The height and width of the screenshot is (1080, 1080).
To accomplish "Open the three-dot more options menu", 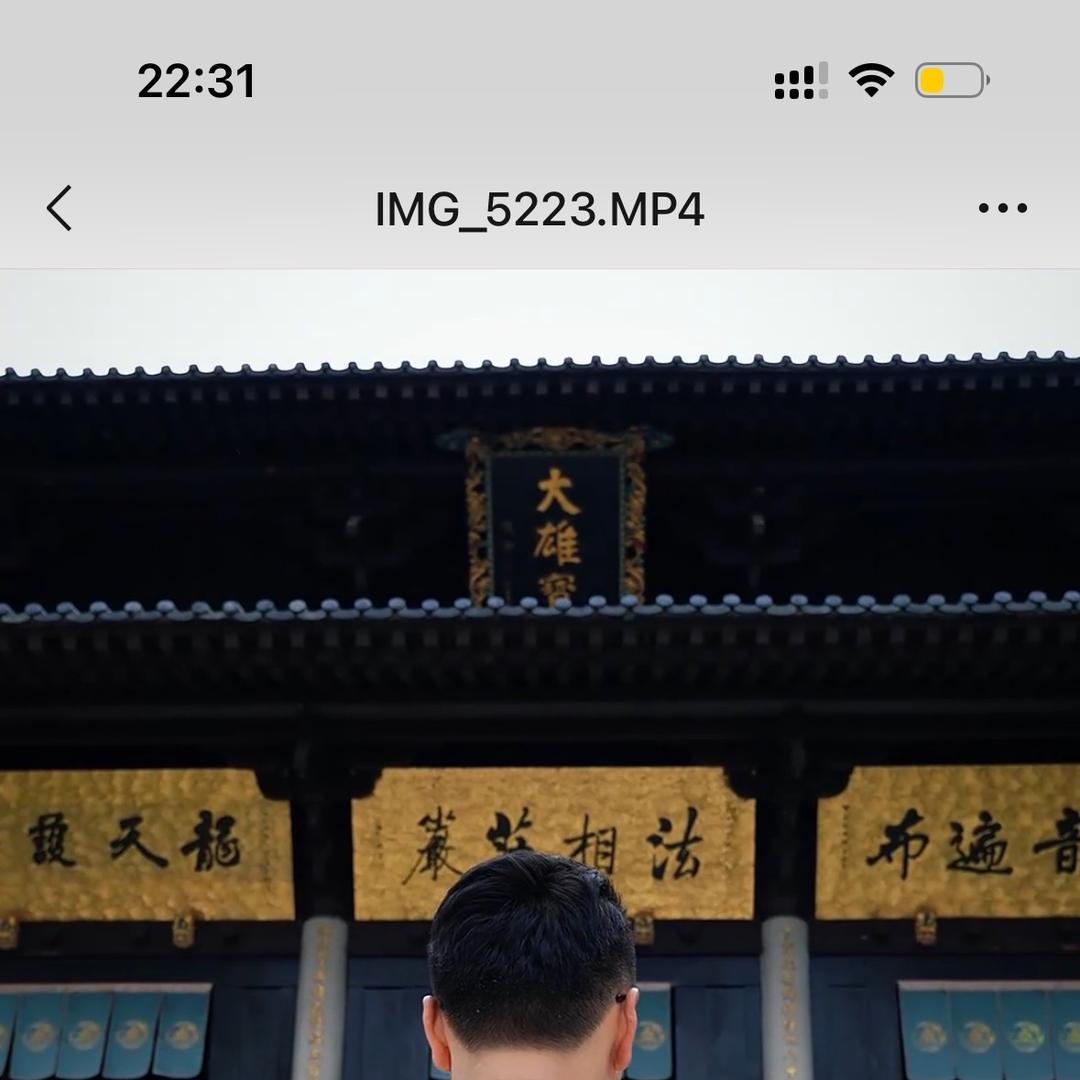I will 1002,208.
